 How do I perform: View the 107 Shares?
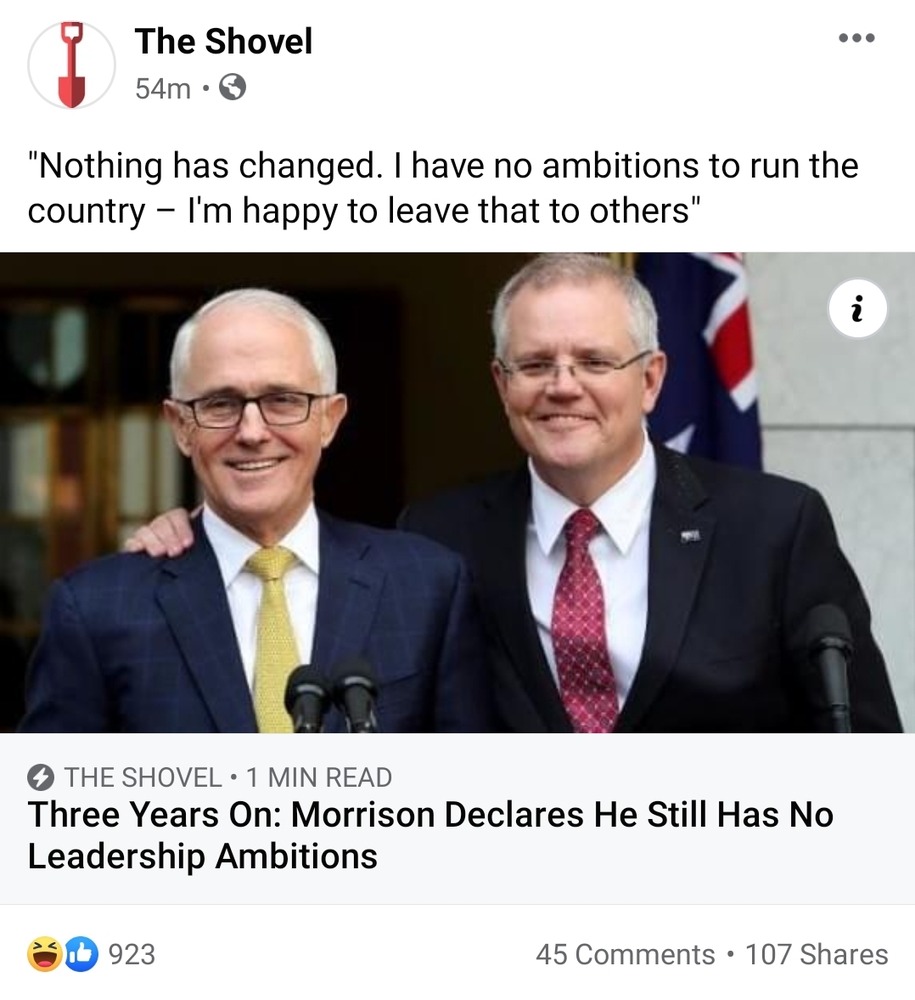816,954
